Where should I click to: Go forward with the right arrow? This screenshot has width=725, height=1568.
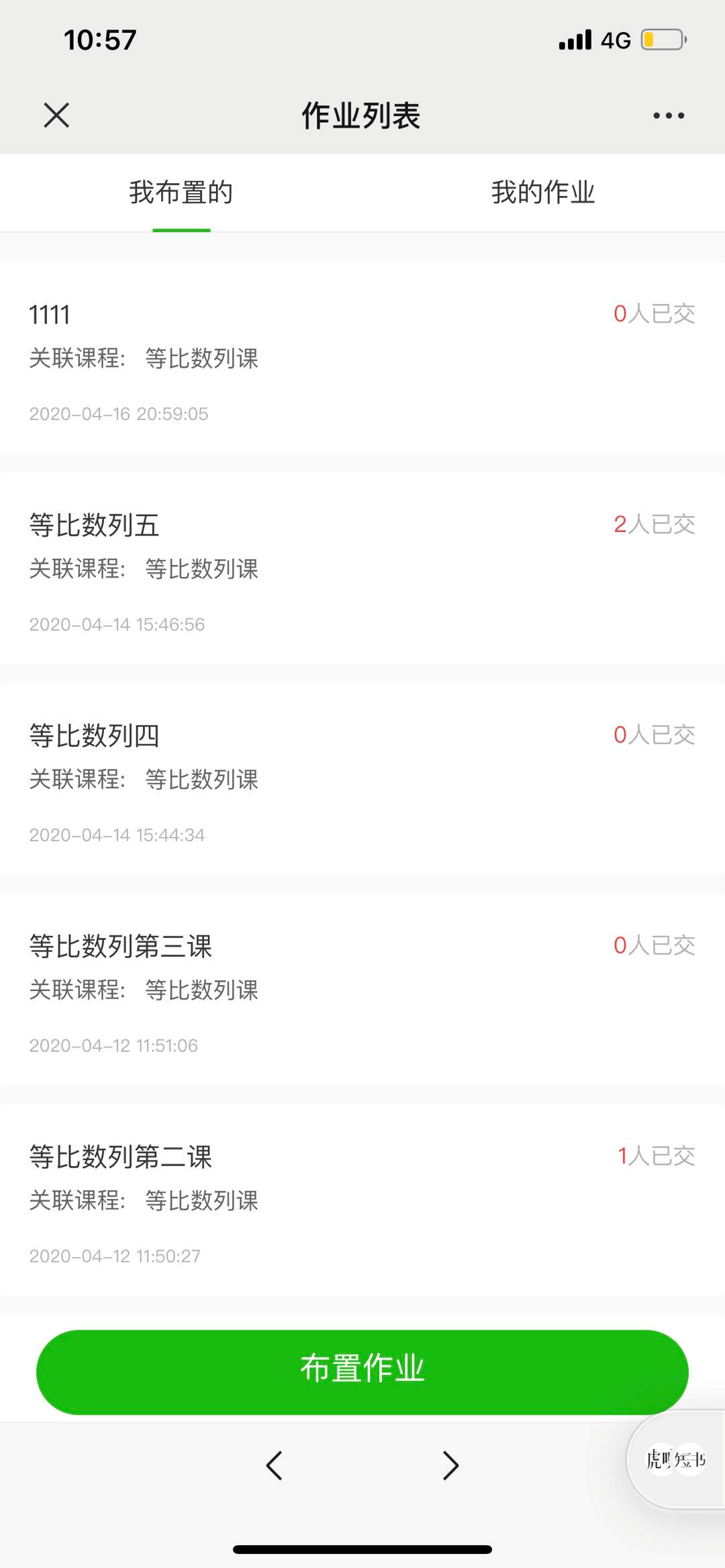click(451, 1465)
